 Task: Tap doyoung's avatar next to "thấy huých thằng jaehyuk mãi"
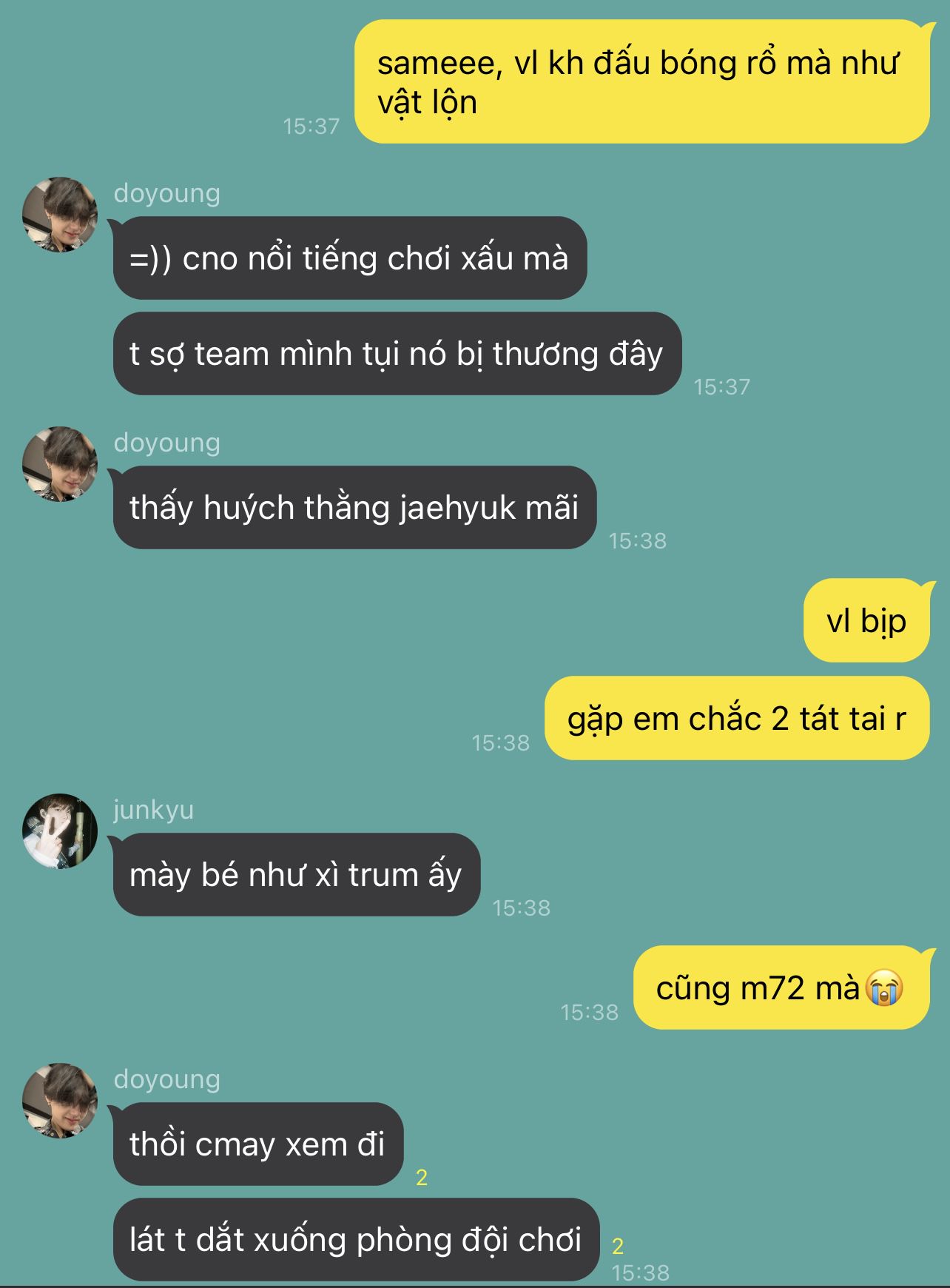pos(60,464)
